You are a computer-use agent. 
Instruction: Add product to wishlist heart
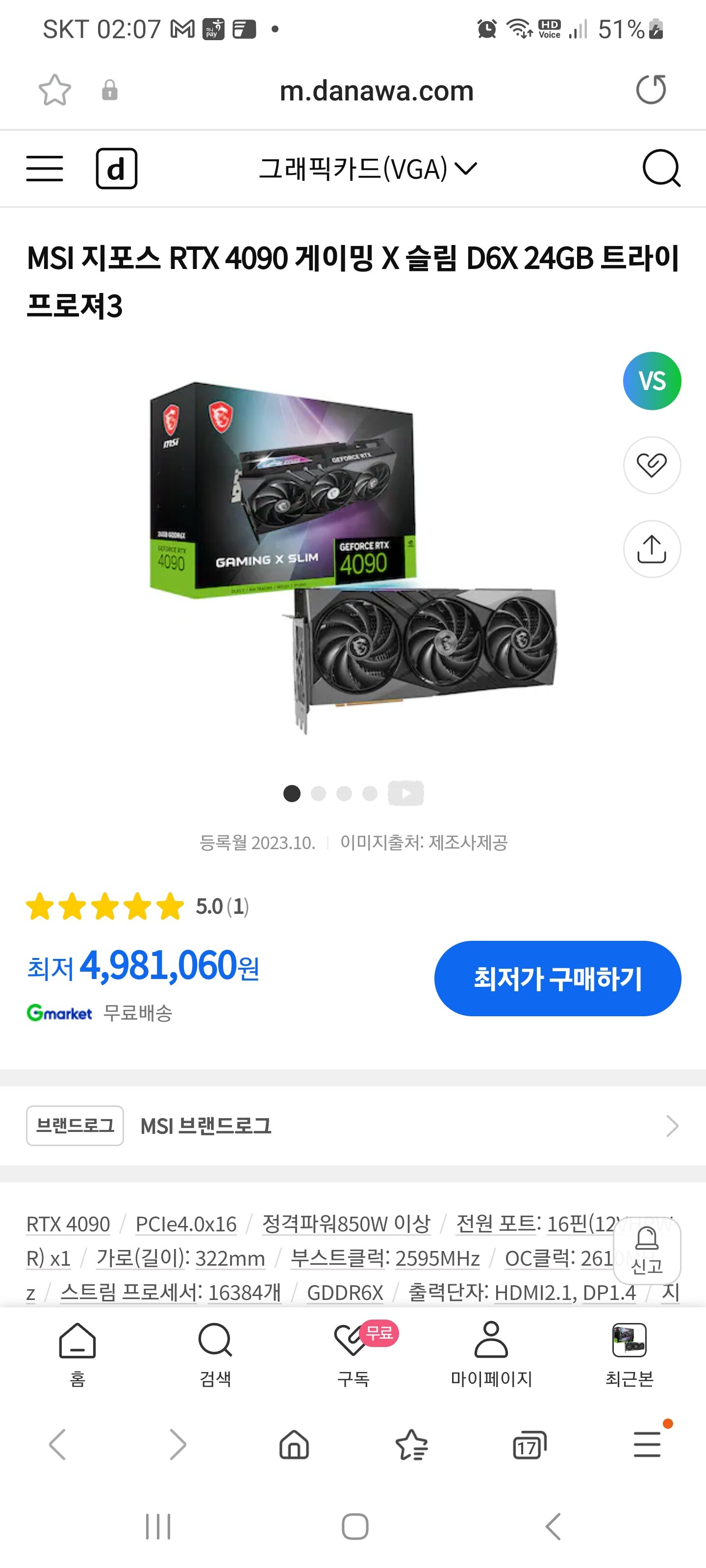(651, 465)
